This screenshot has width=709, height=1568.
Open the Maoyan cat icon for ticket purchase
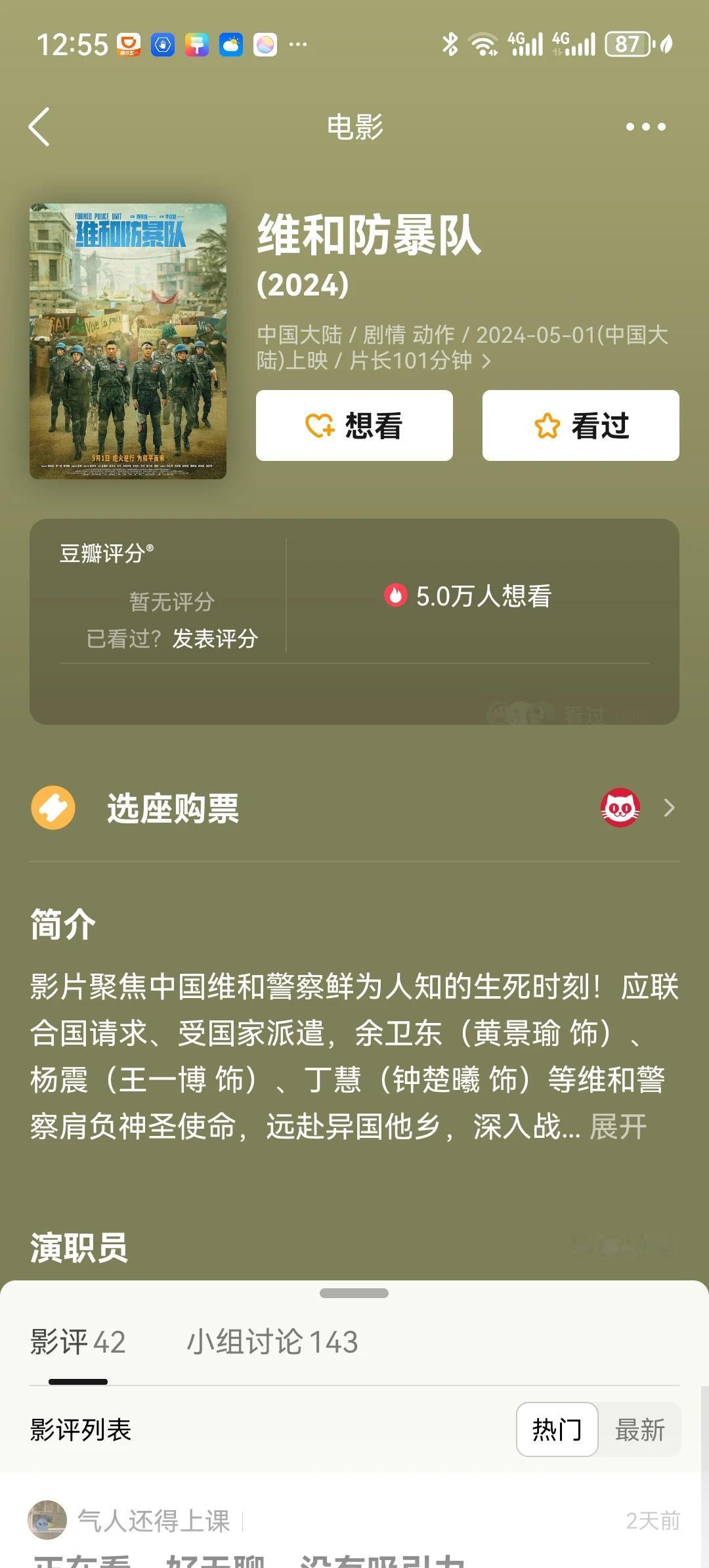pos(619,808)
